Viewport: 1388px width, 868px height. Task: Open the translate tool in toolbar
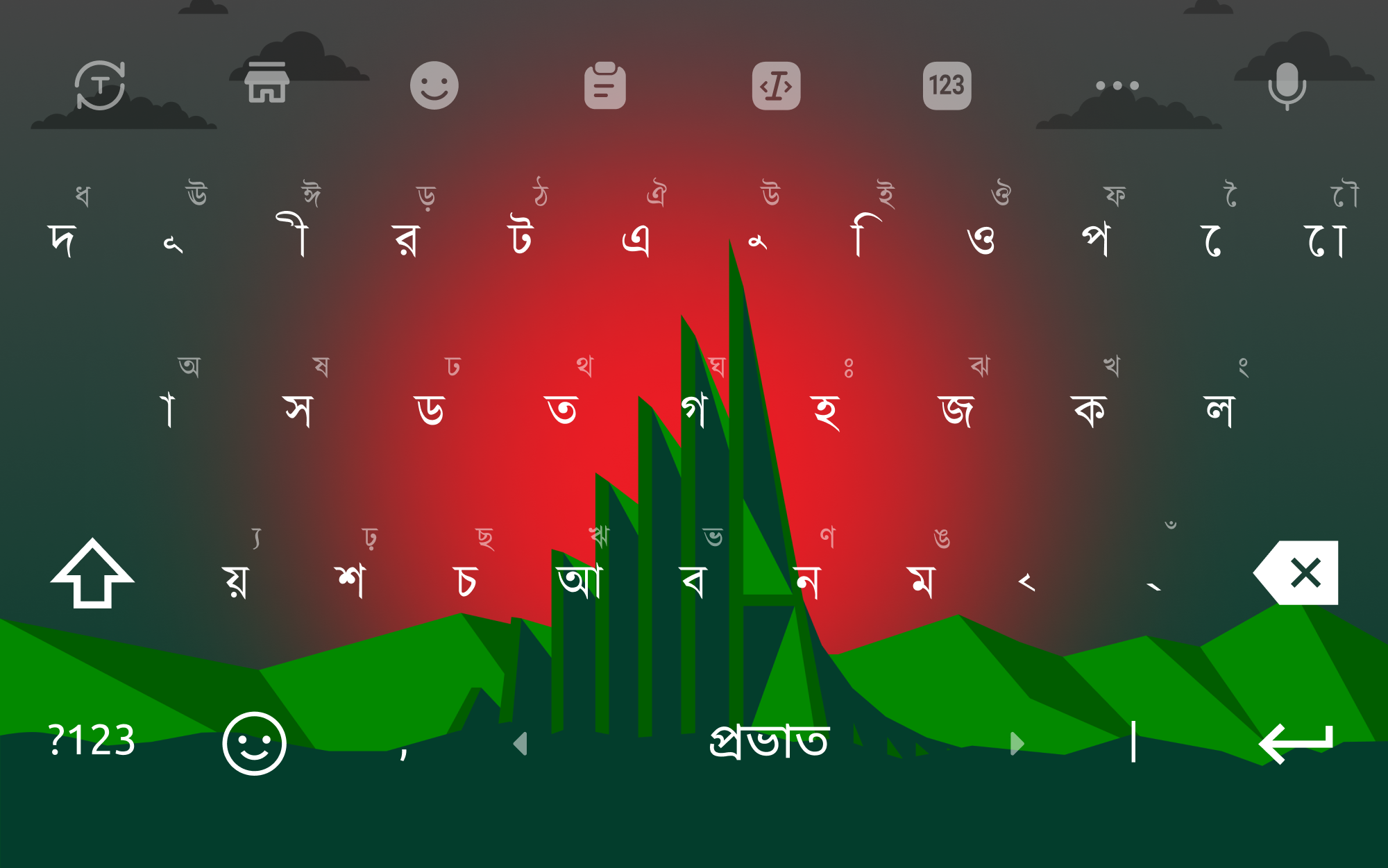(x=100, y=86)
